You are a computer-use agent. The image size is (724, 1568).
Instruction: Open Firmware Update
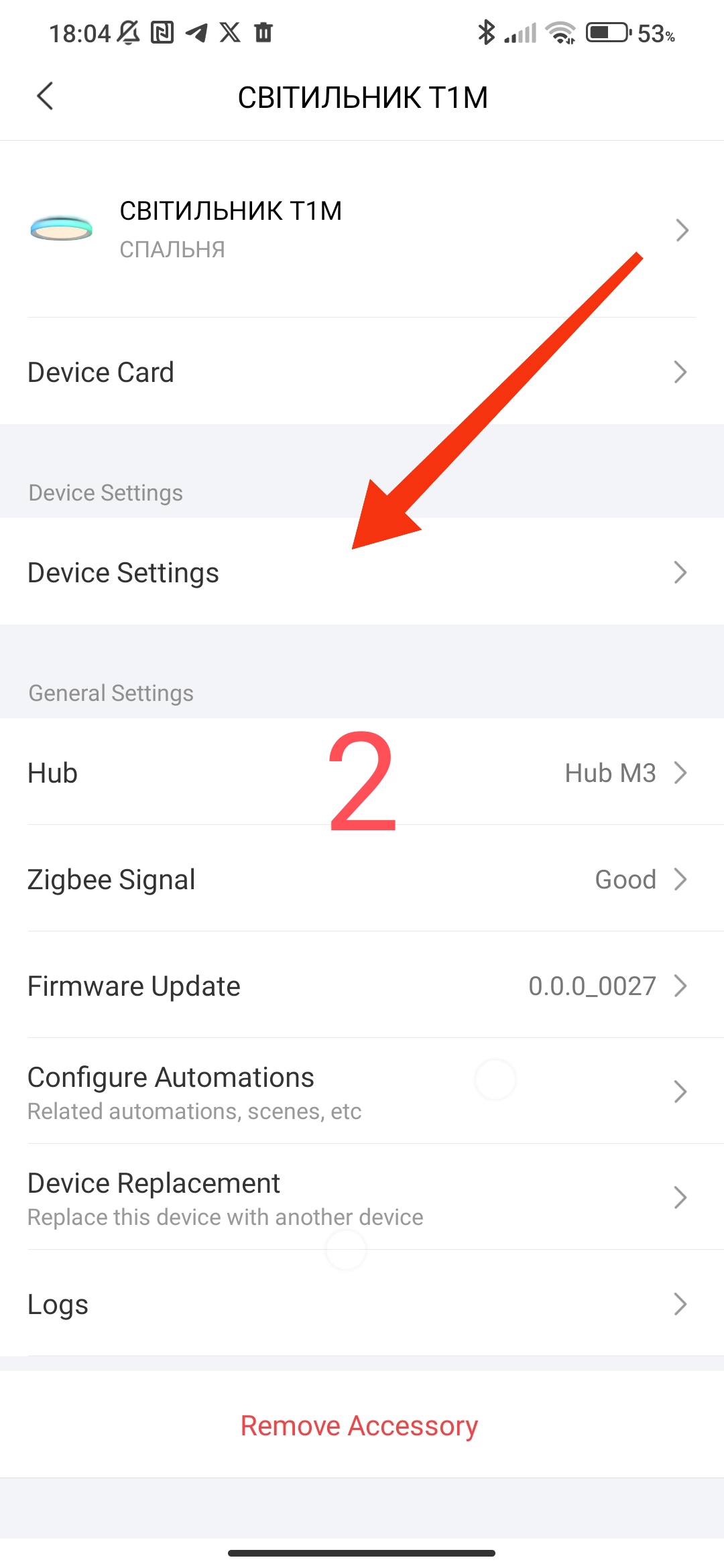tap(362, 986)
